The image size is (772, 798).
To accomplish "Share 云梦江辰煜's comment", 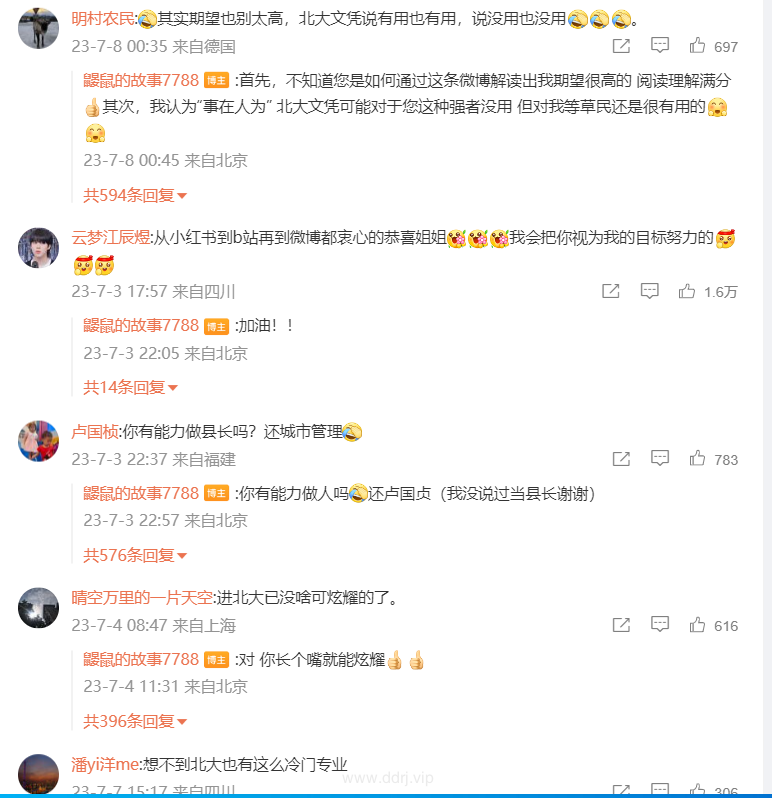I will tap(611, 291).
